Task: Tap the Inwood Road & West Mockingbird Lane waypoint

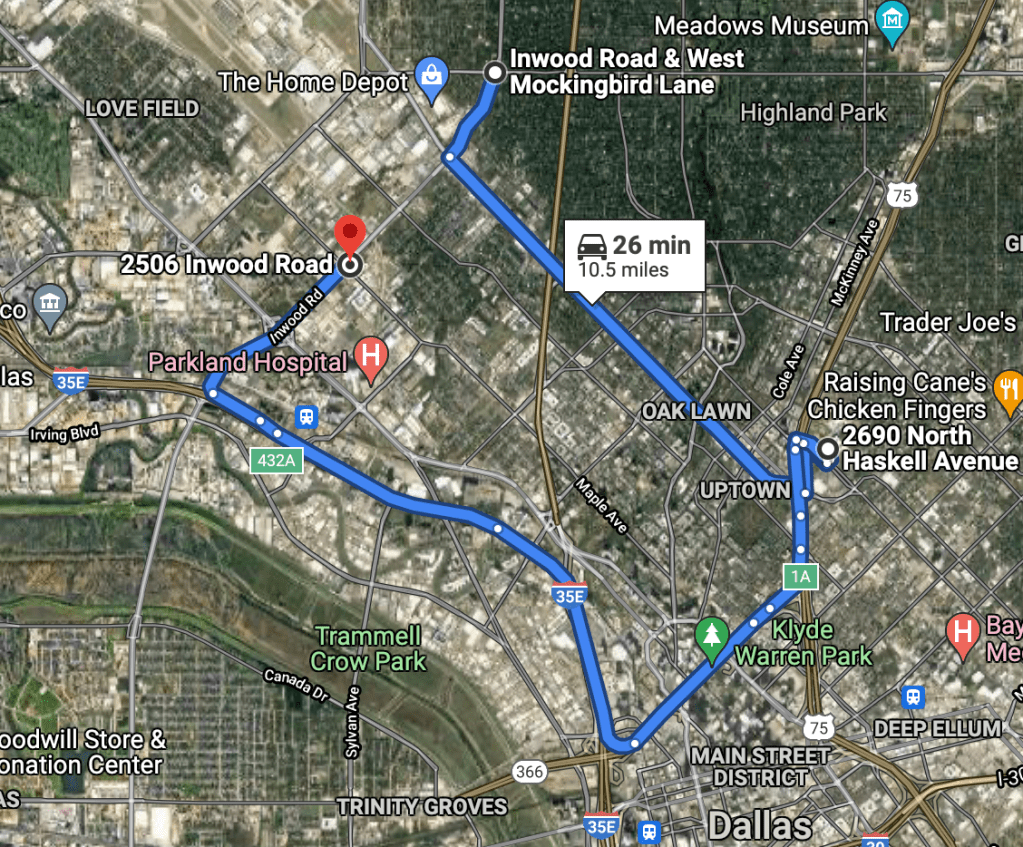Action: pos(494,72)
